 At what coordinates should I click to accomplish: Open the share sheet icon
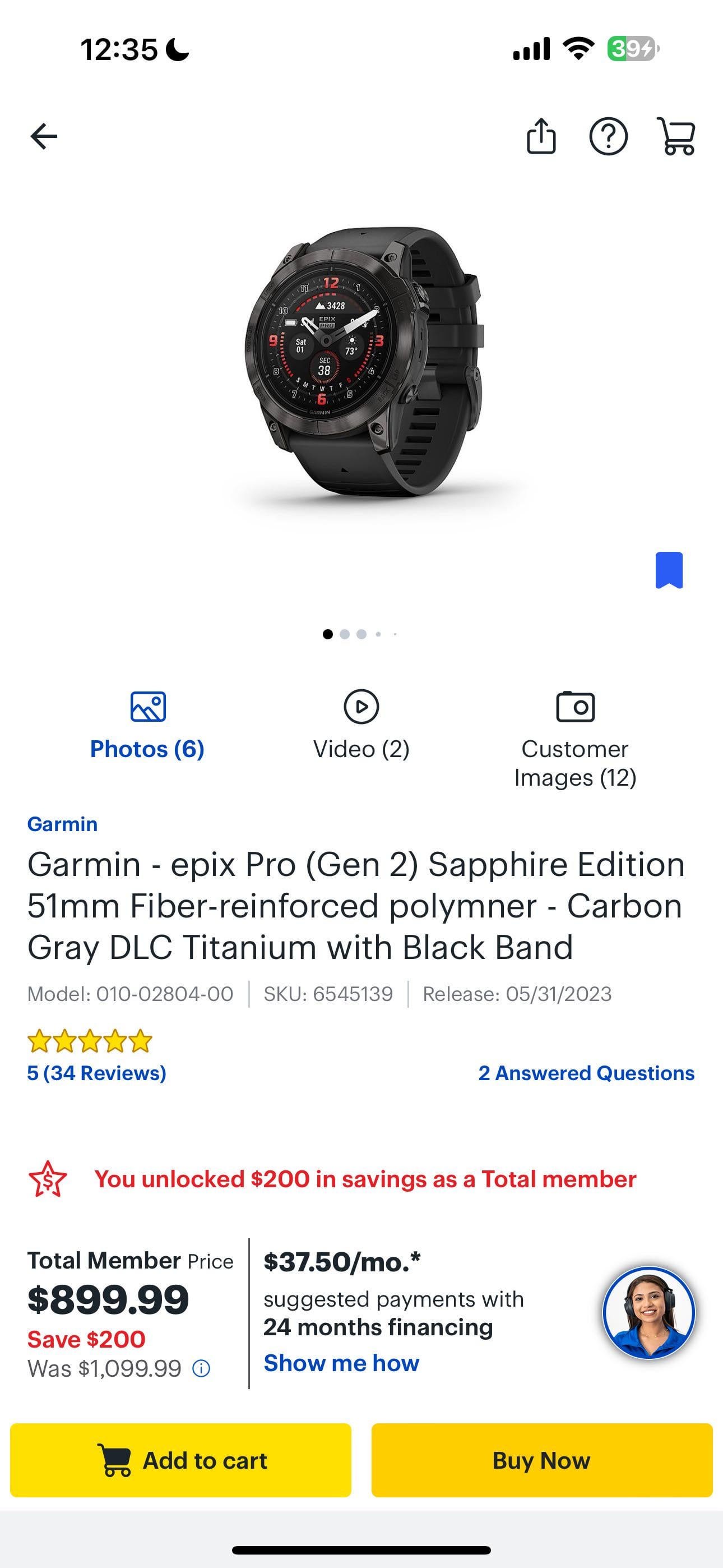543,137
